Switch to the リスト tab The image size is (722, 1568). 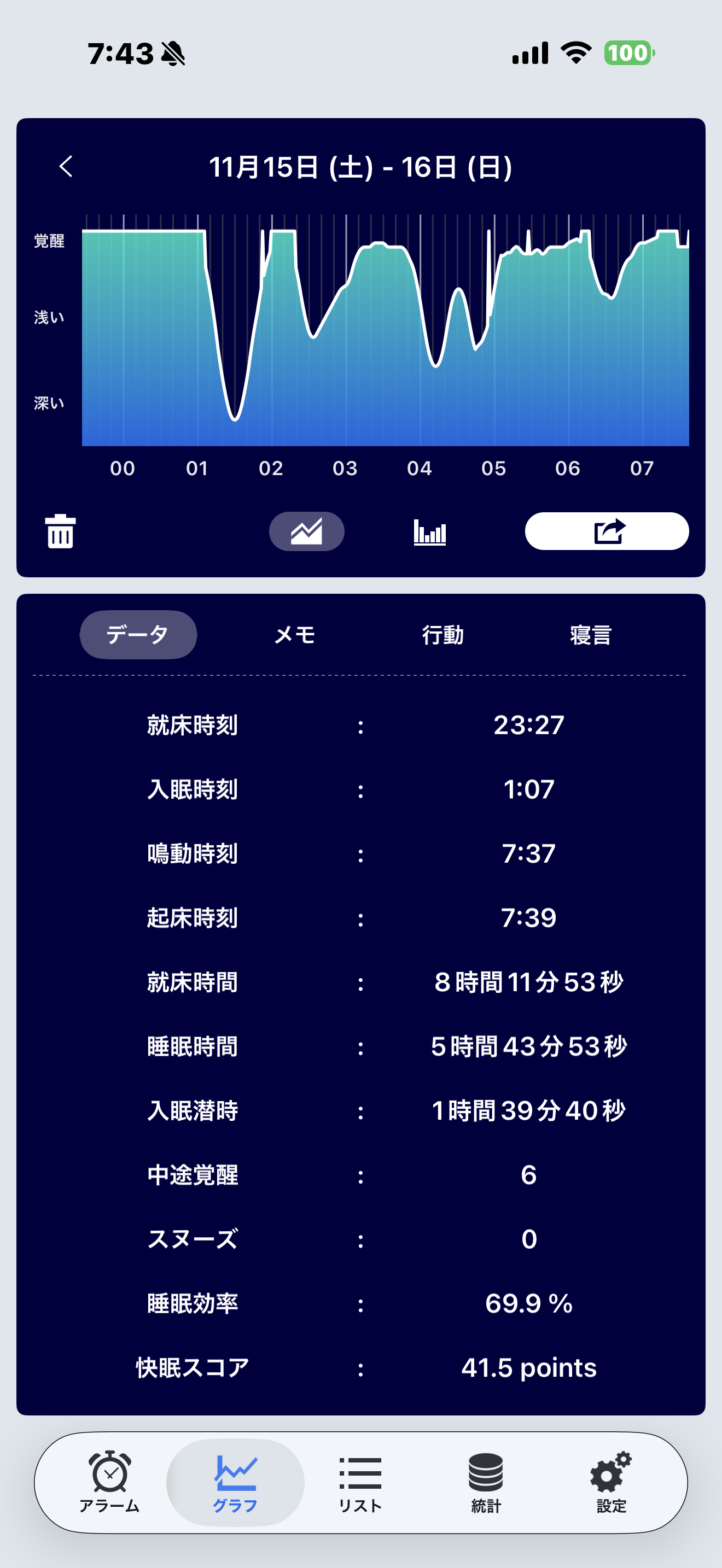click(x=360, y=1482)
